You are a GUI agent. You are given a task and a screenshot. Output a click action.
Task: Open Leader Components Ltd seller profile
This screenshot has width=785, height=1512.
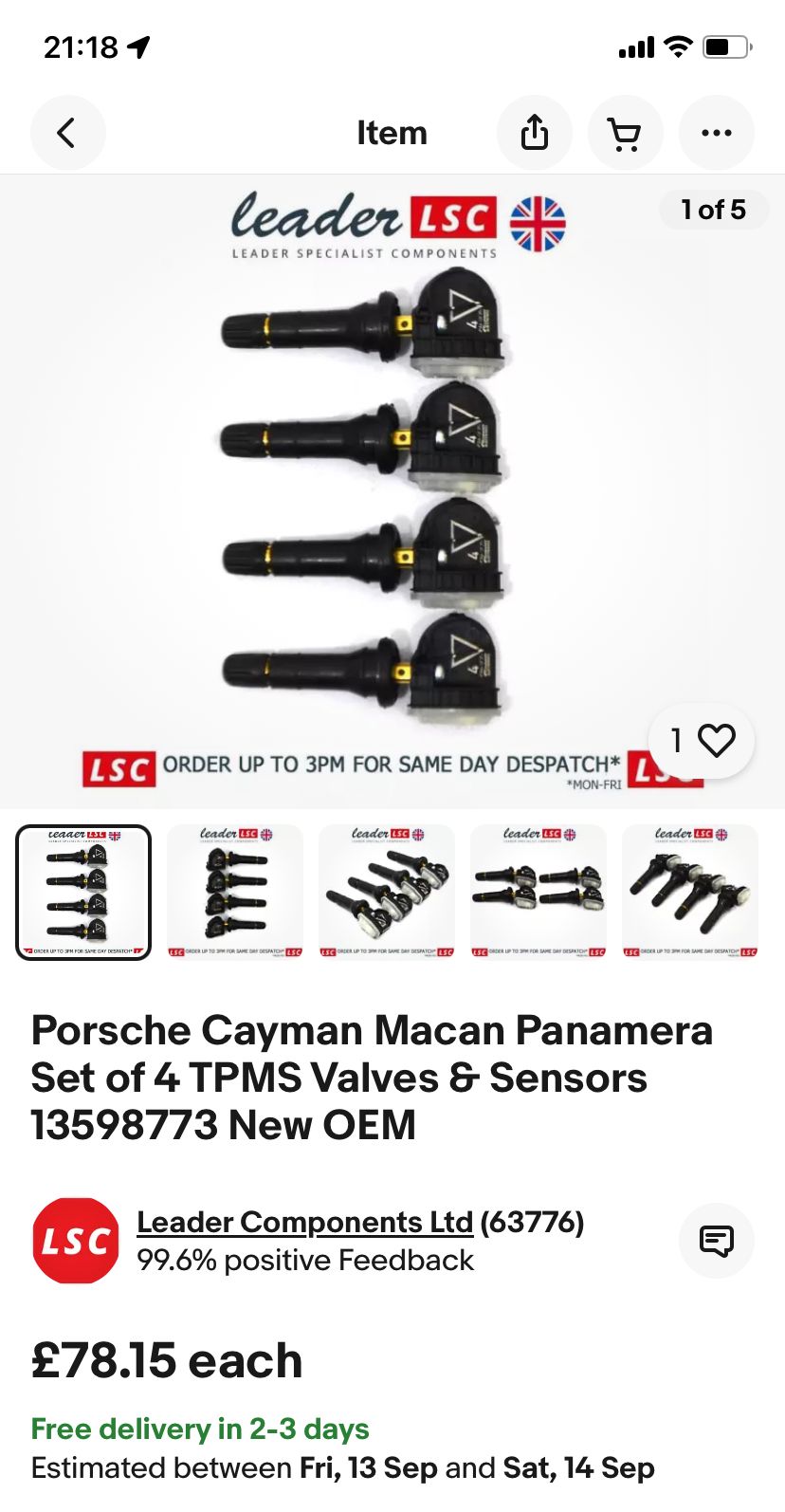coord(304,1222)
